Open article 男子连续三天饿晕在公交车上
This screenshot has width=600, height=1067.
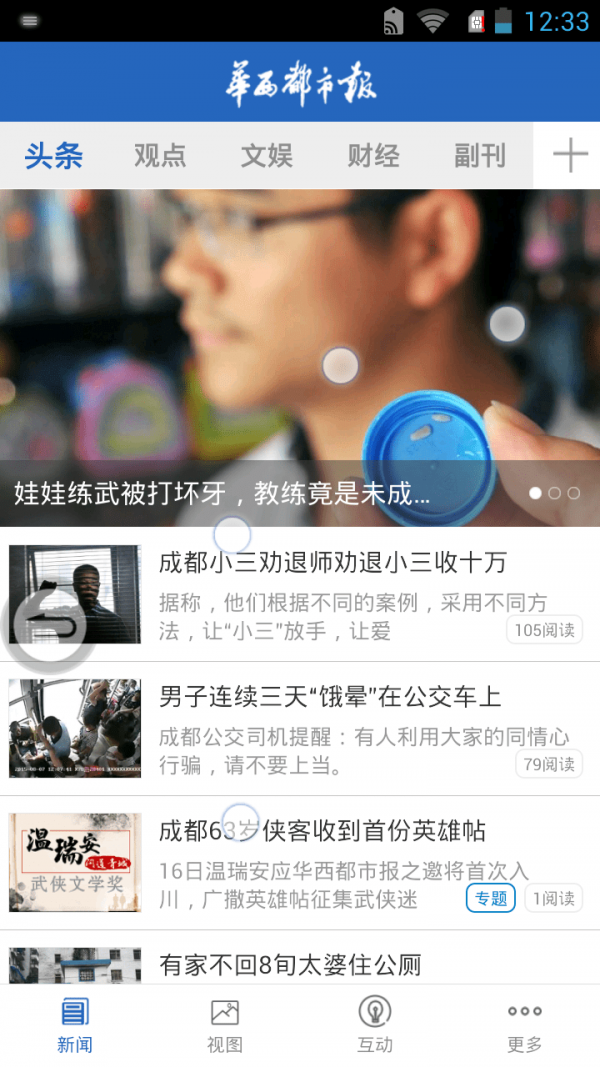tap(300, 728)
